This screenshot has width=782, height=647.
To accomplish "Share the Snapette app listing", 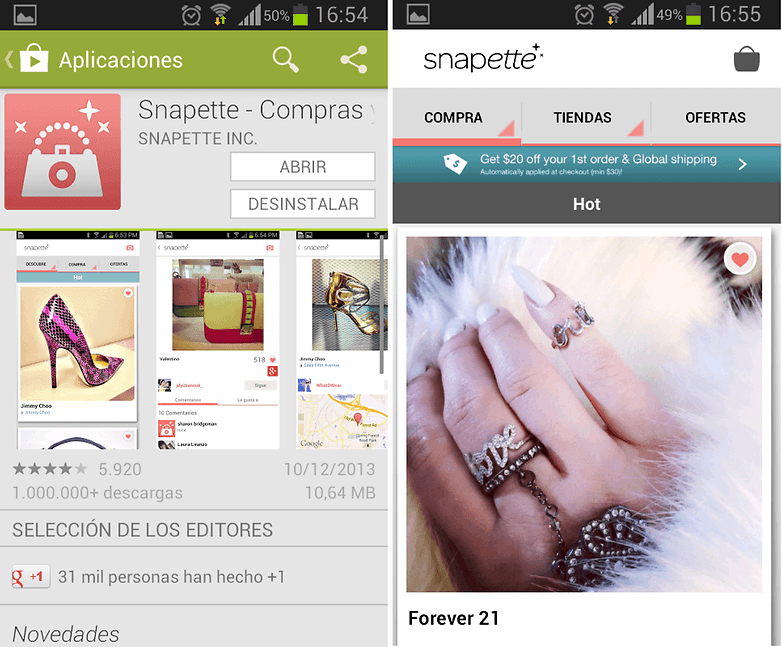I will [x=353, y=60].
